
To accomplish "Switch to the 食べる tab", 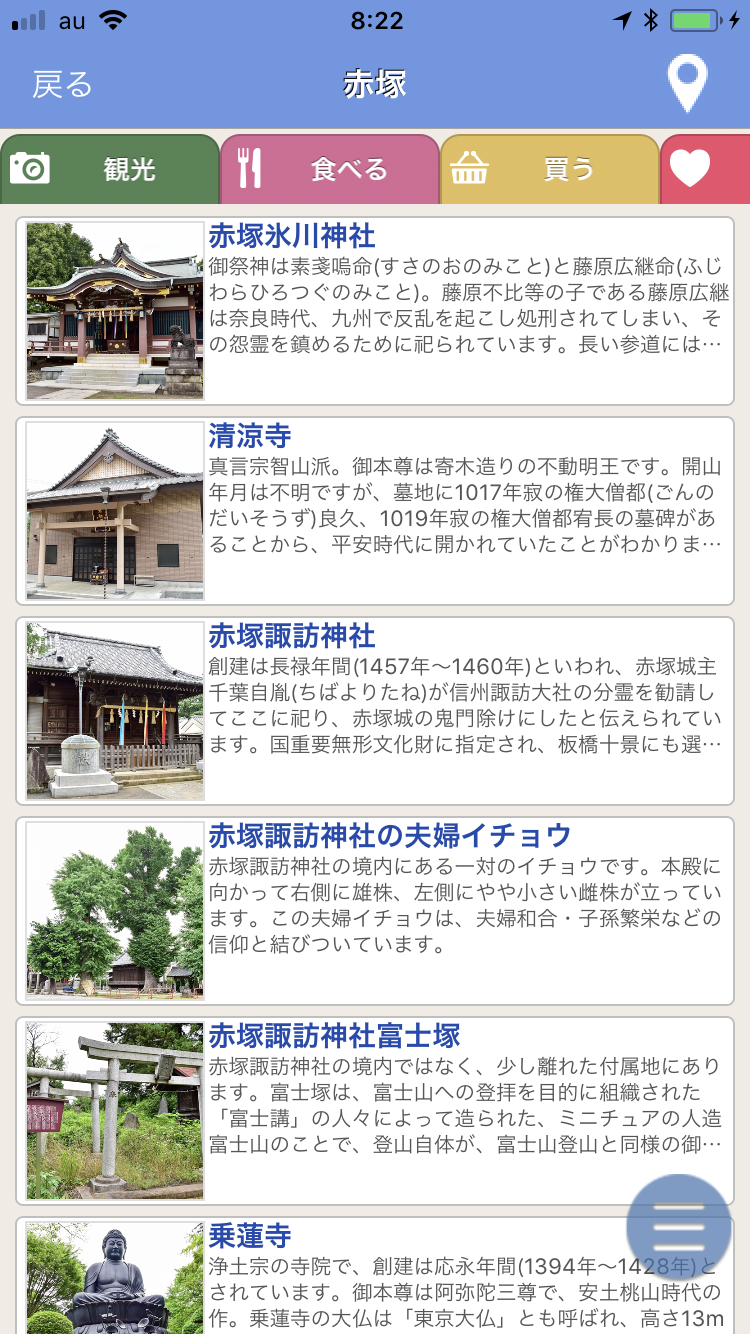I will pos(330,169).
